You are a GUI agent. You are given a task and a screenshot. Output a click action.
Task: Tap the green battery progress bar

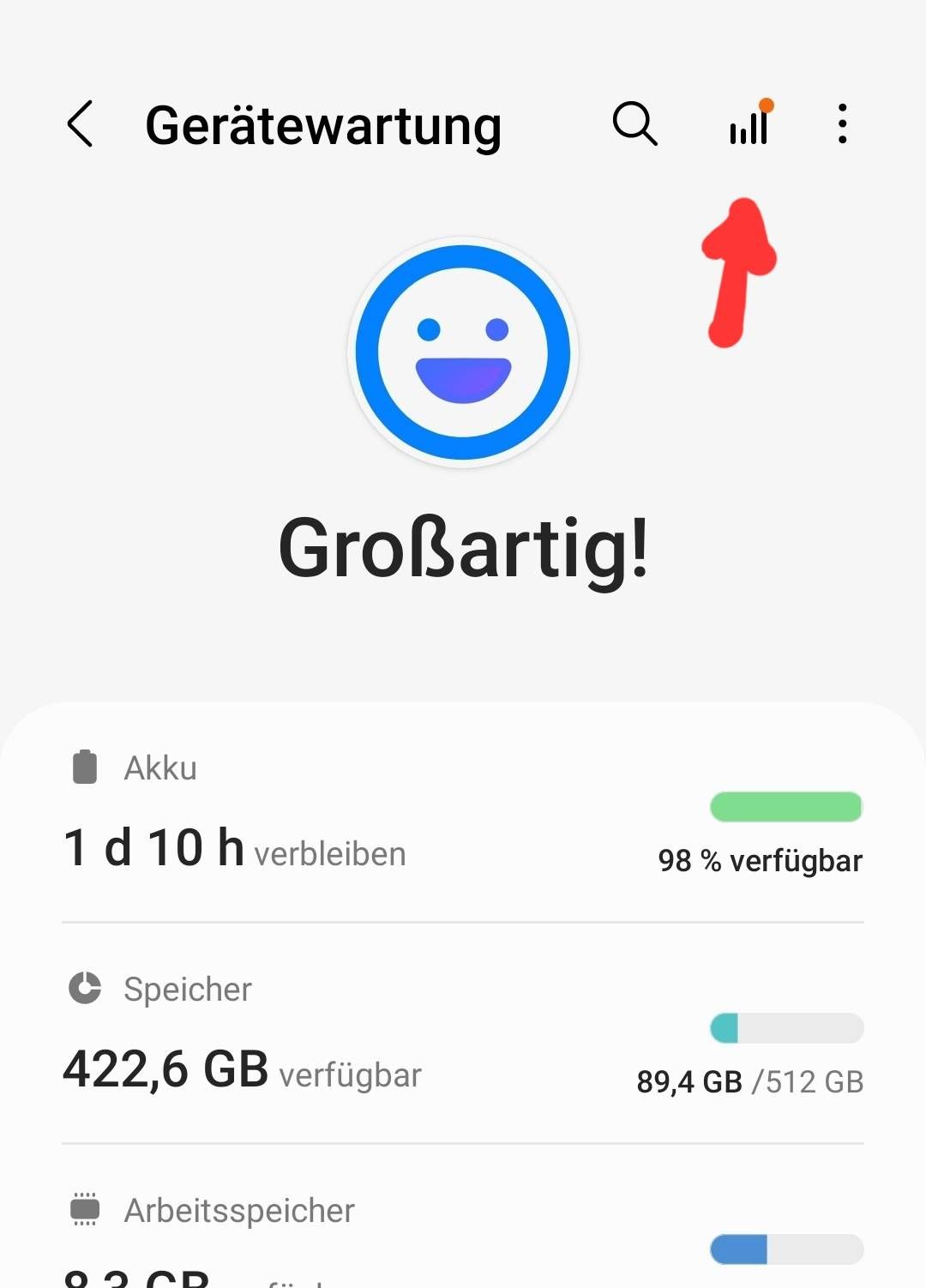tap(785, 807)
